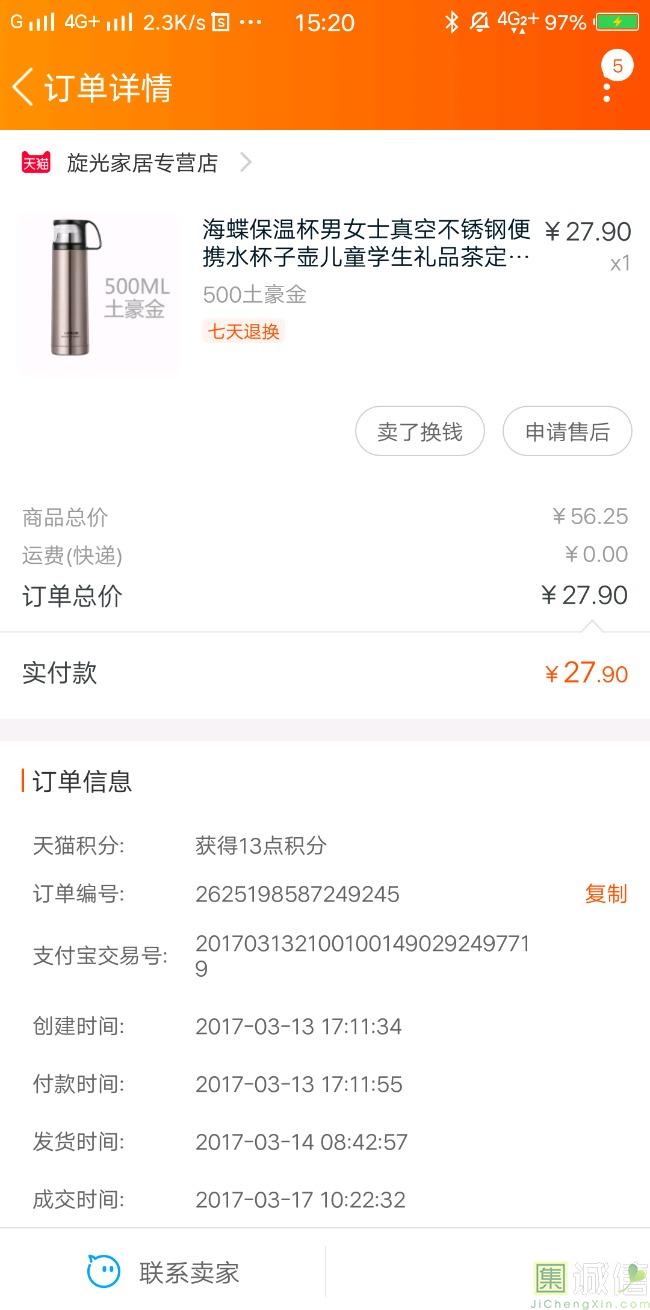The image size is (650, 1310).
Task: Contact the seller via 联系卖家
Action: click(164, 1272)
